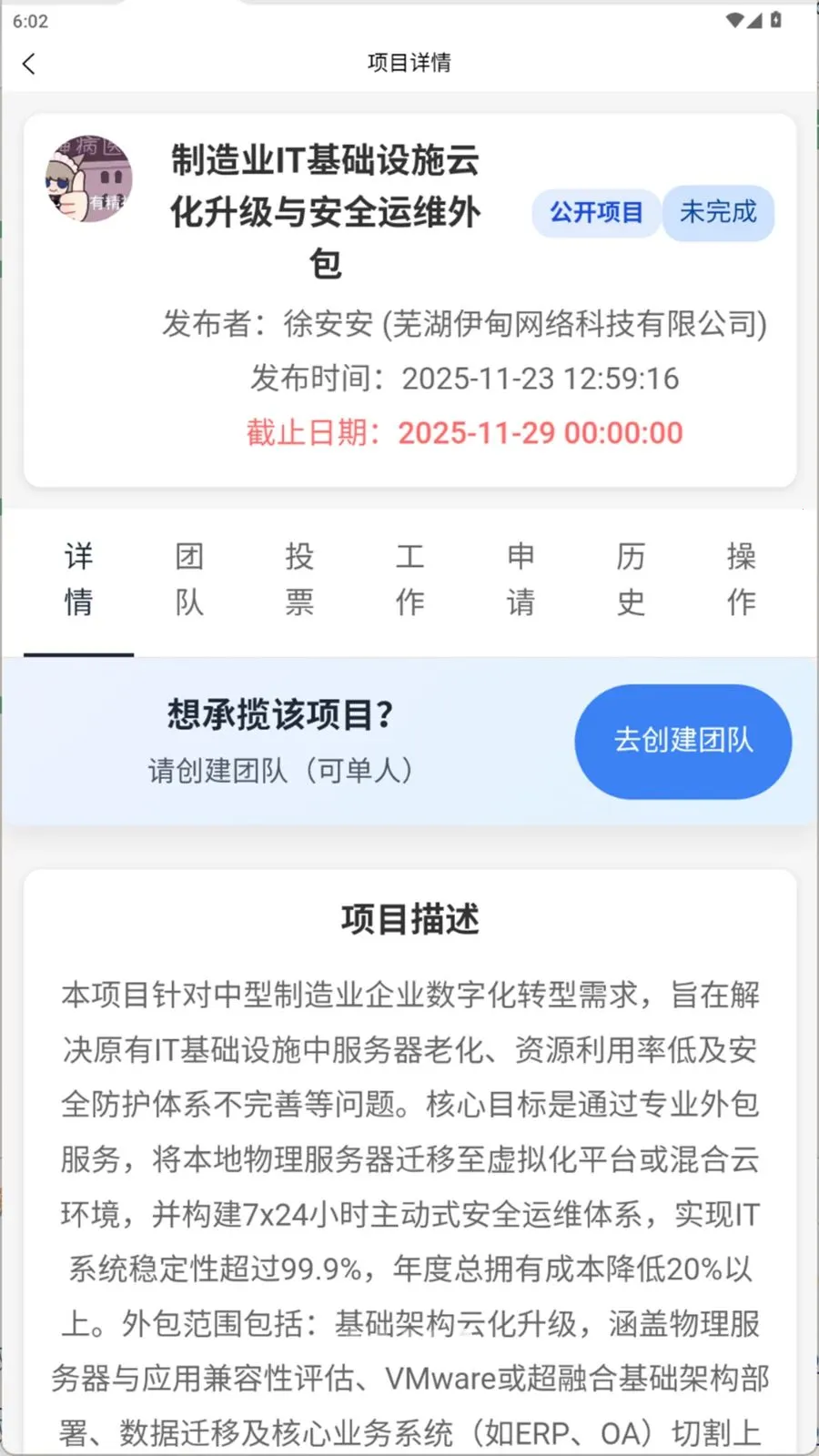Tap the 项目描述 section heading
The height and width of the screenshot is (1456, 819).
[409, 919]
